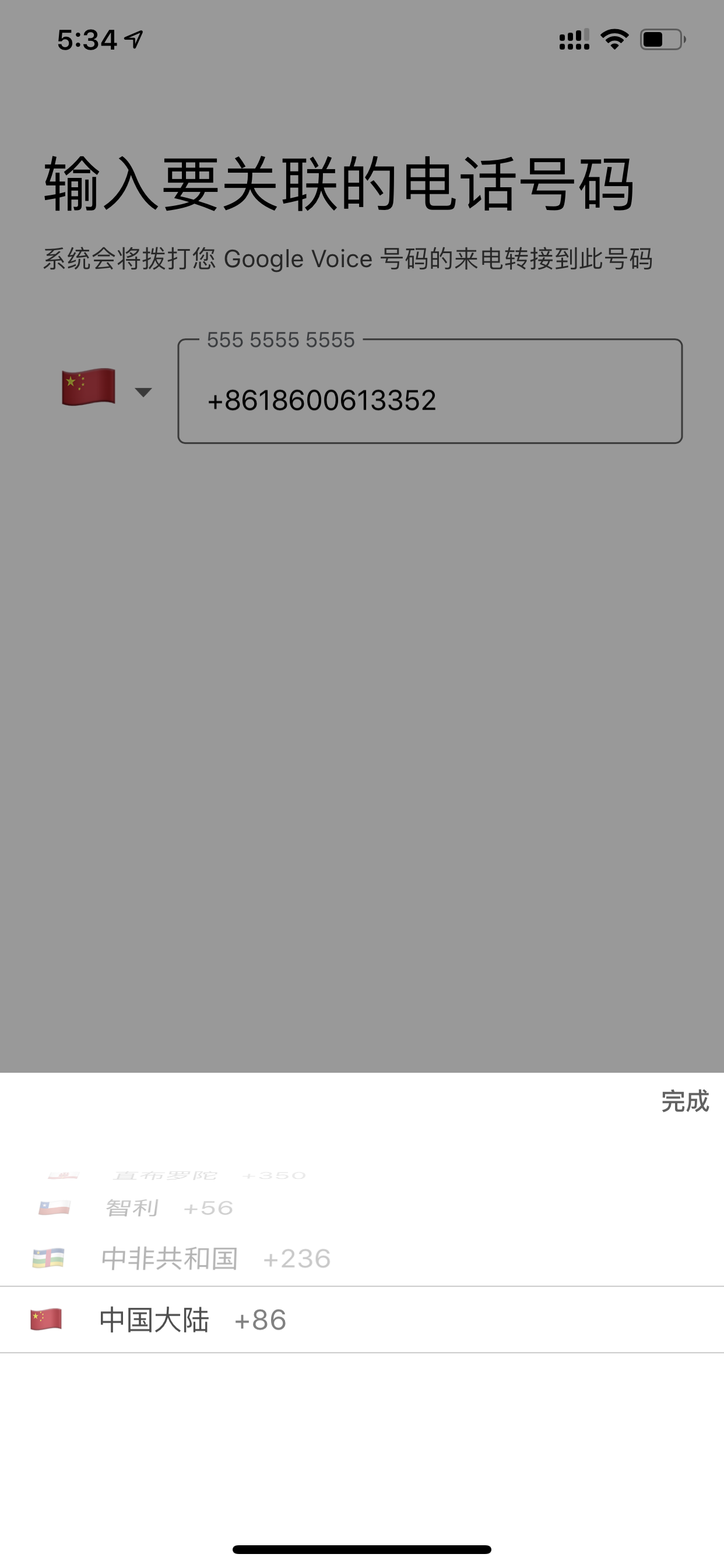Select 中非共和国 +236 in the picker

362,1258
